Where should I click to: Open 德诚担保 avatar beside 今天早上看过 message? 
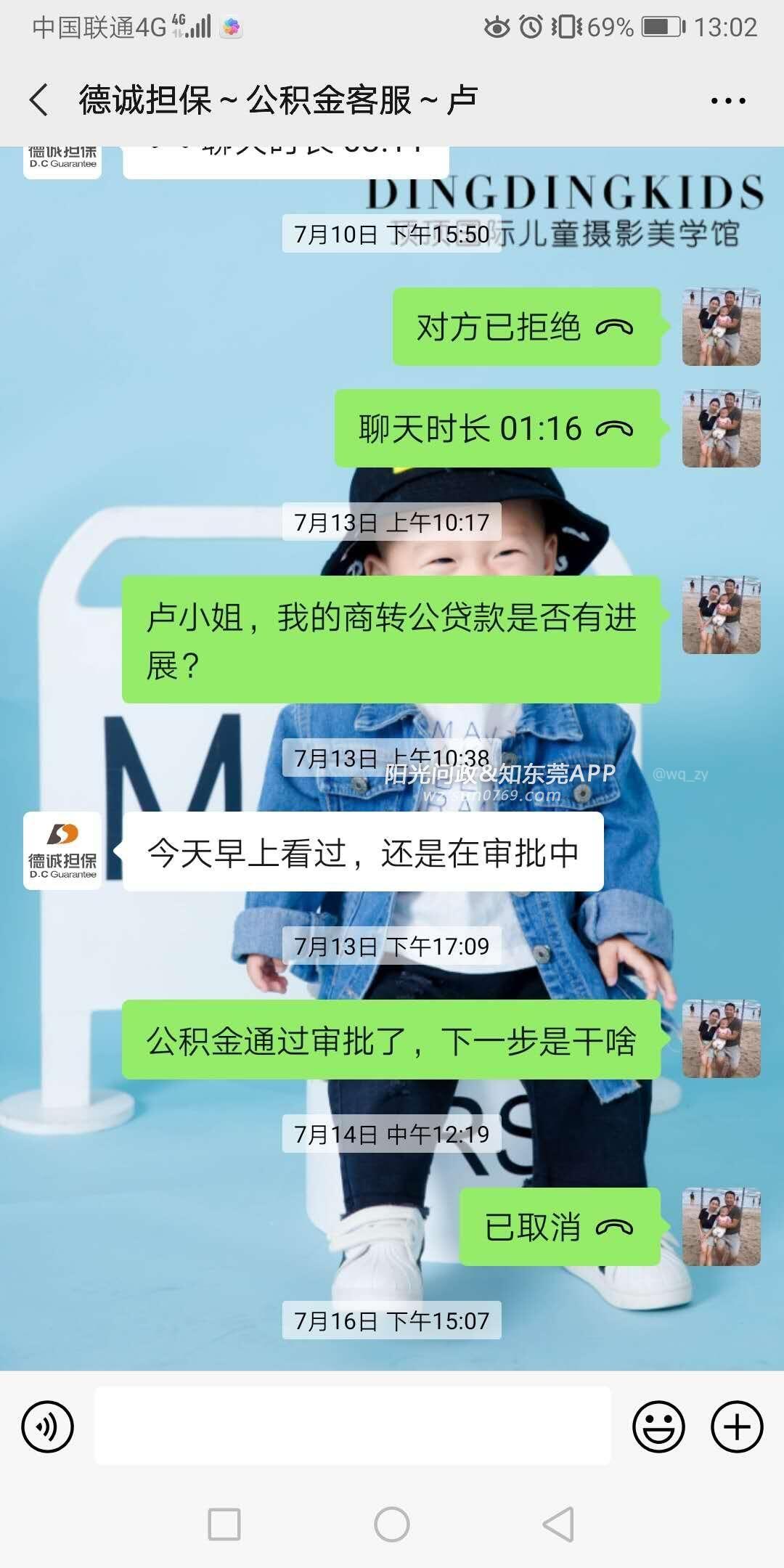coord(62,851)
